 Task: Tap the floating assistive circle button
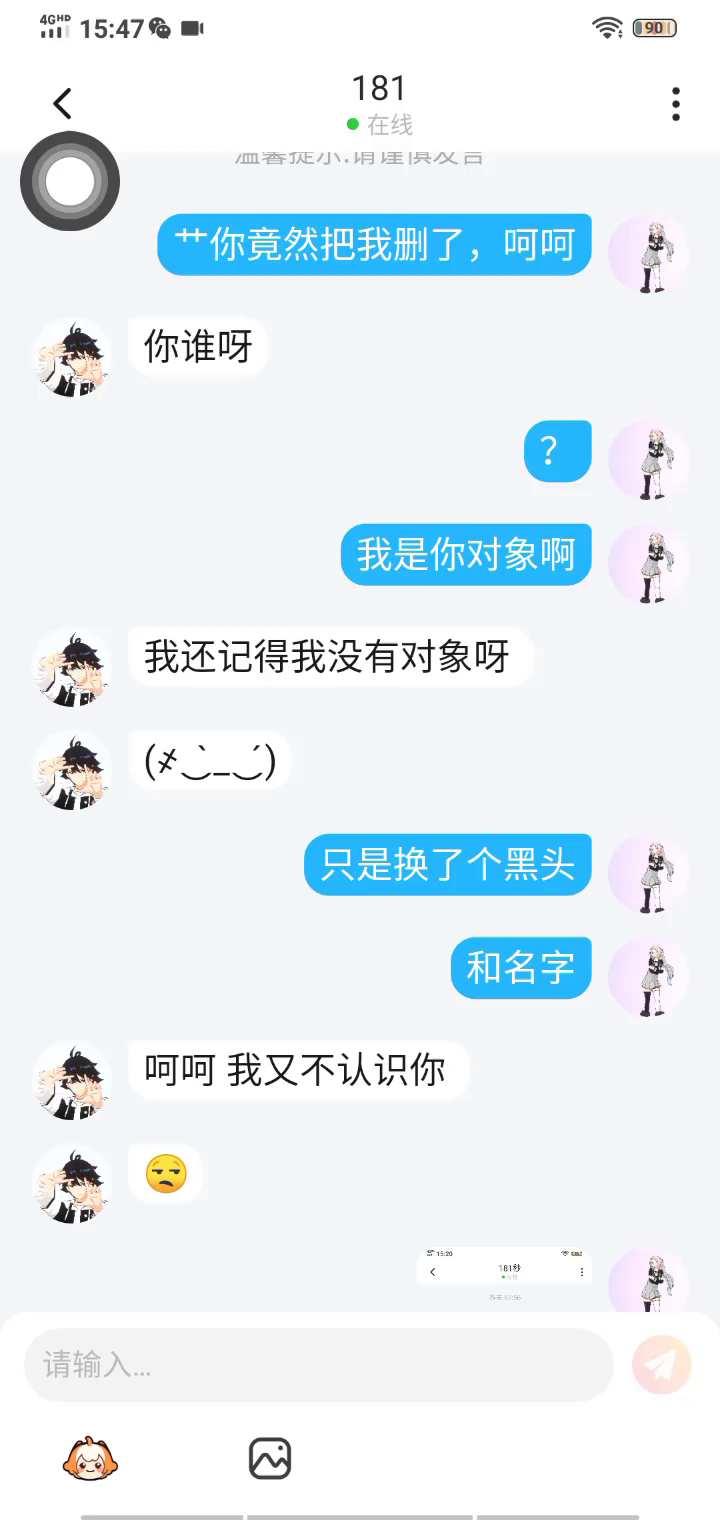pyautogui.click(x=70, y=182)
